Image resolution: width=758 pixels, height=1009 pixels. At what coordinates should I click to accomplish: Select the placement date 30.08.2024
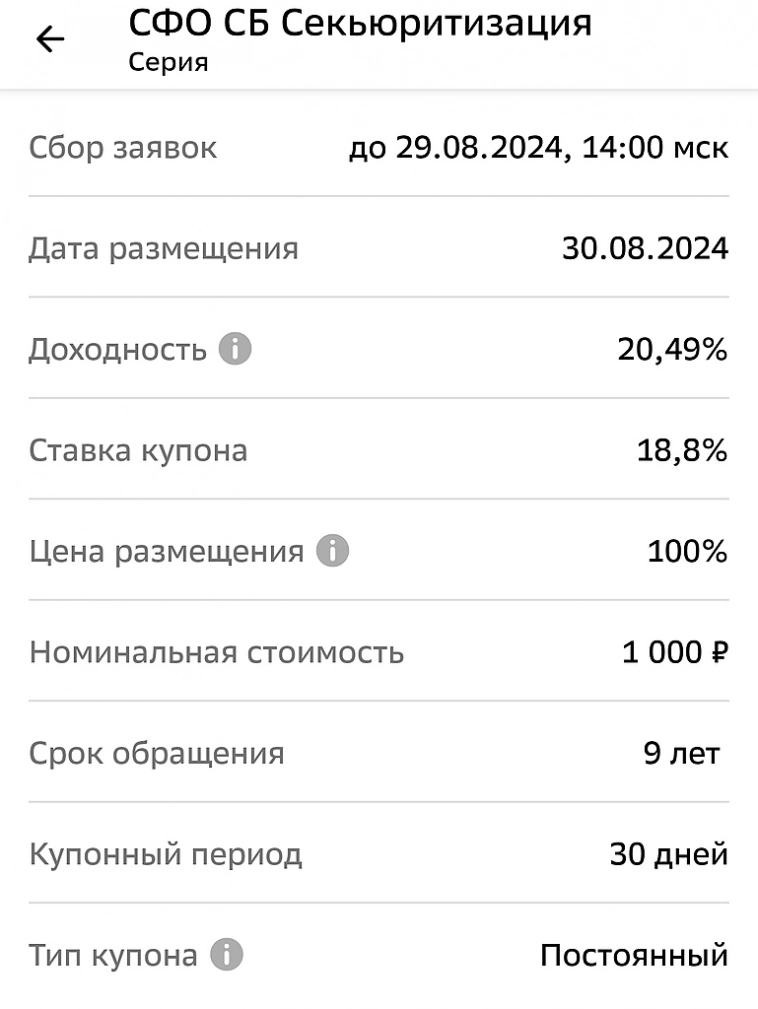tap(642, 248)
